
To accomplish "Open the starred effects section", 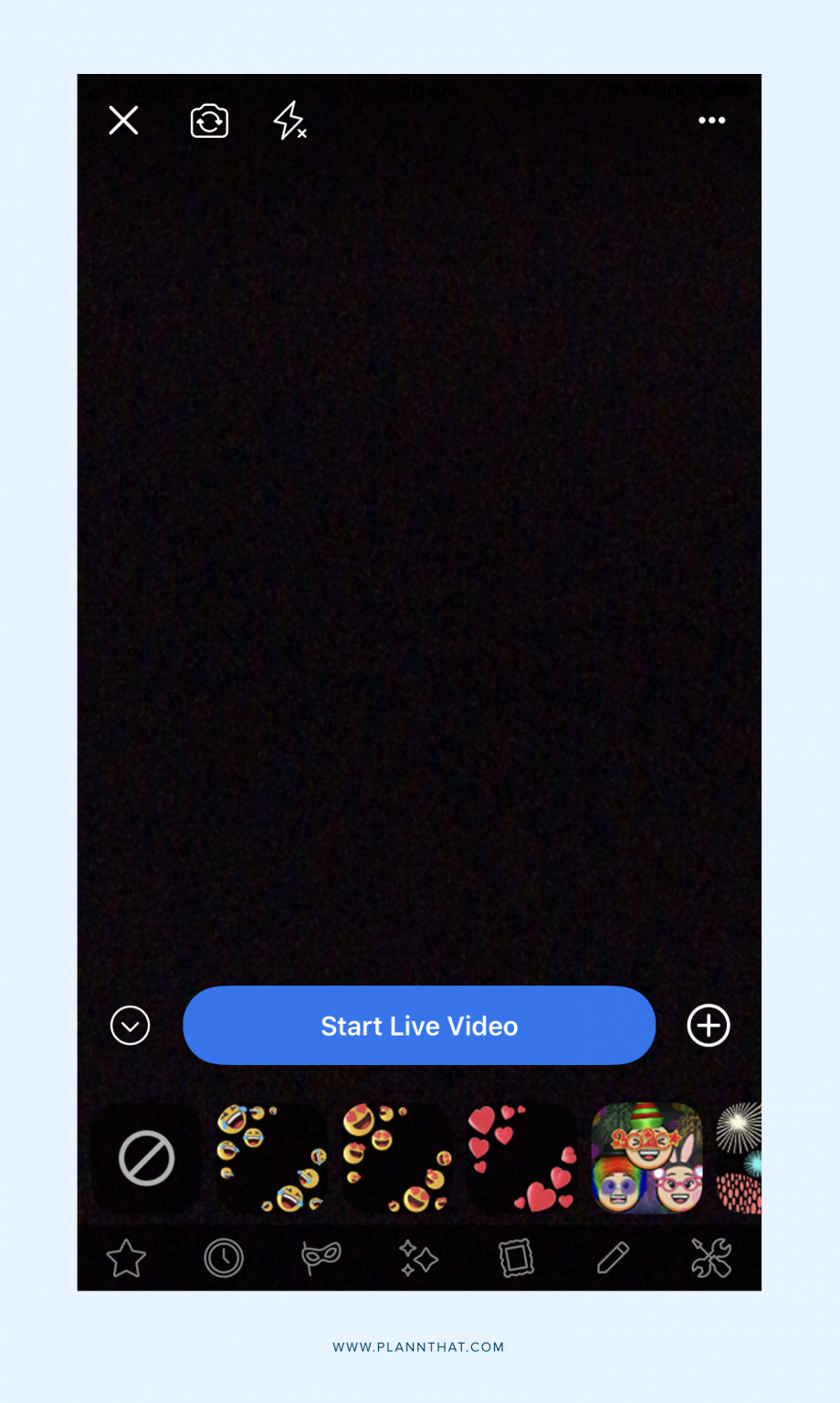I will 126,1258.
